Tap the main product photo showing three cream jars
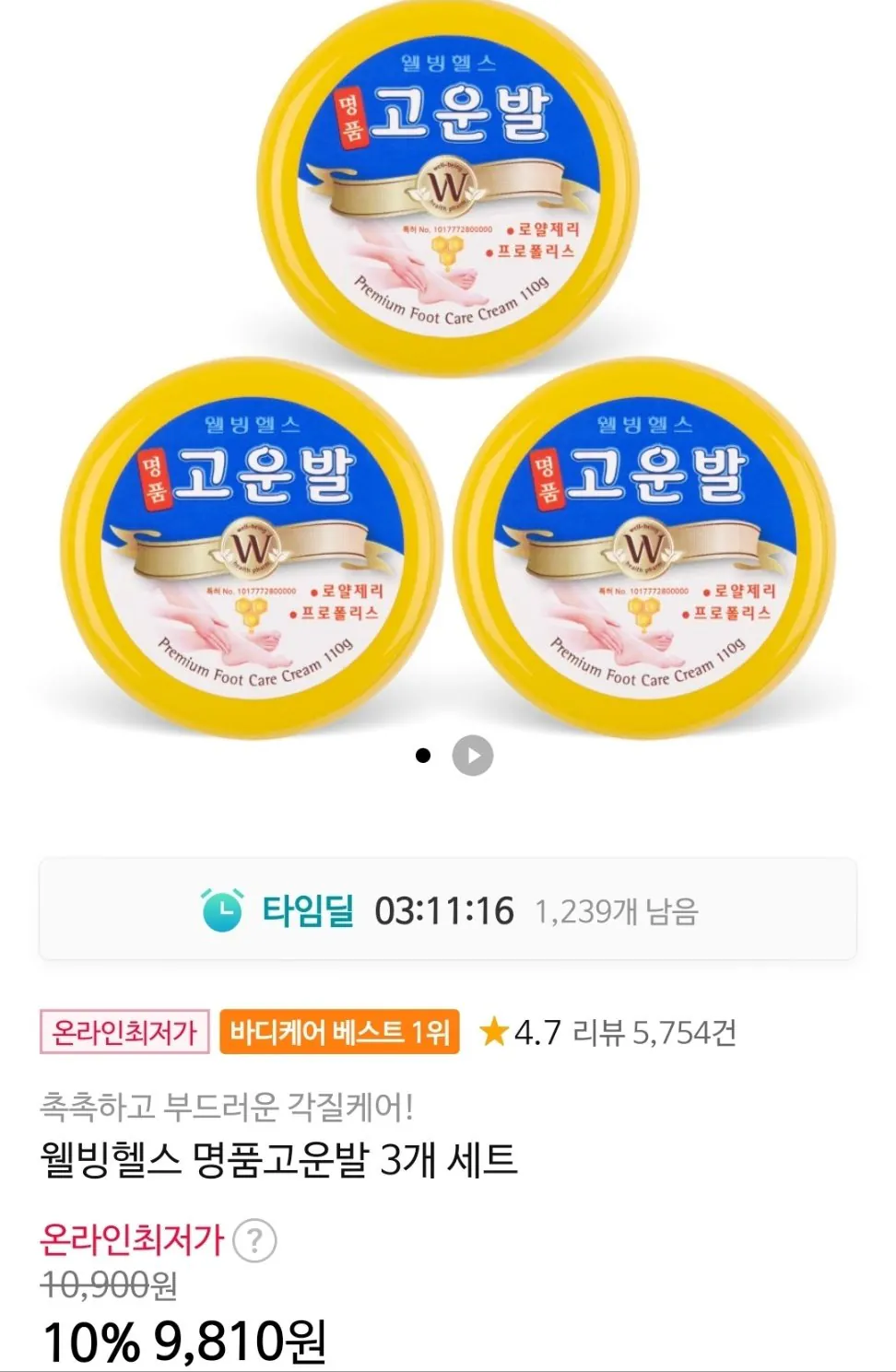Screen dimensions: 896x1372 pos(448,369)
